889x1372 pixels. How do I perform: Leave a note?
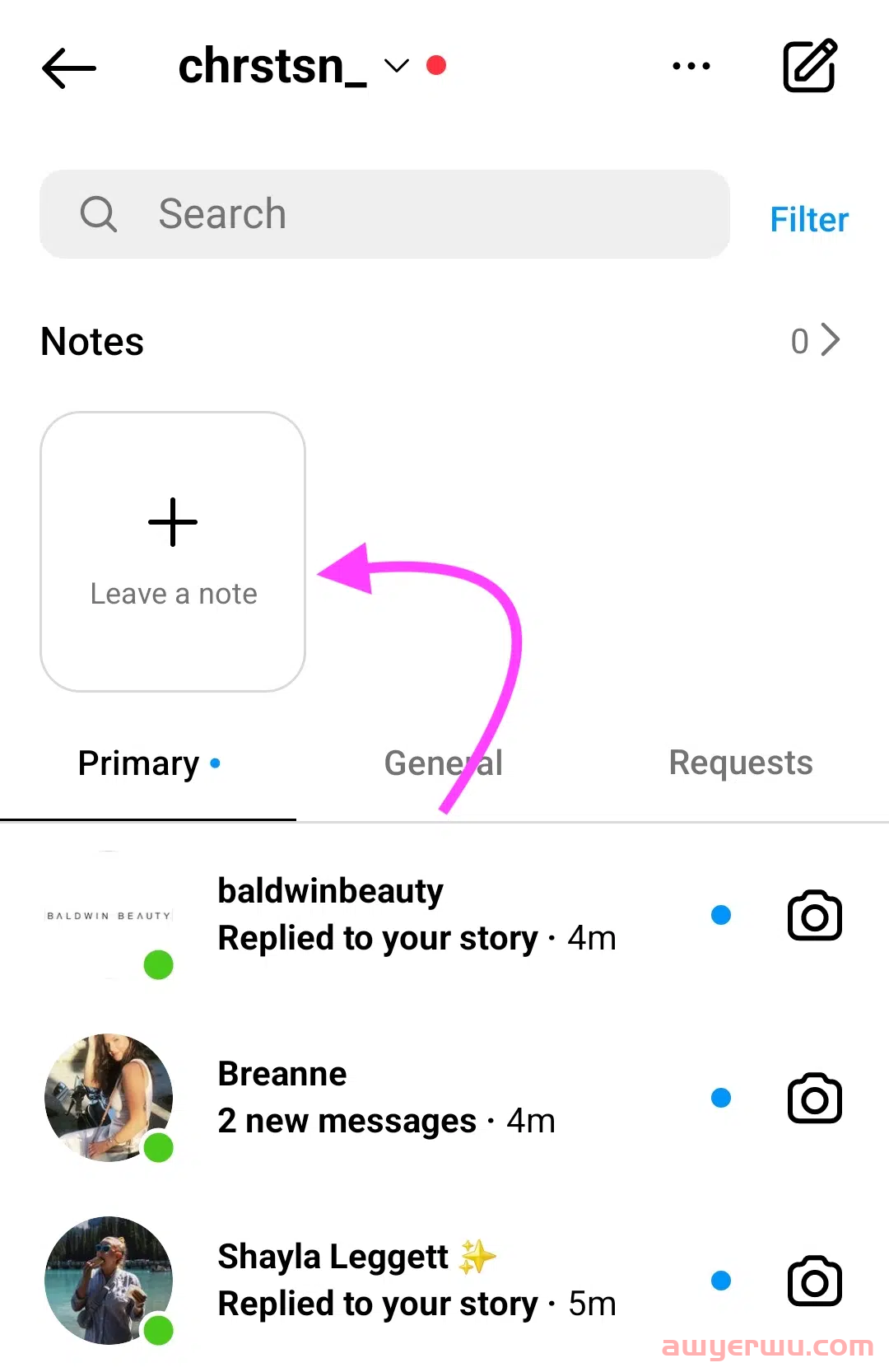click(x=173, y=551)
